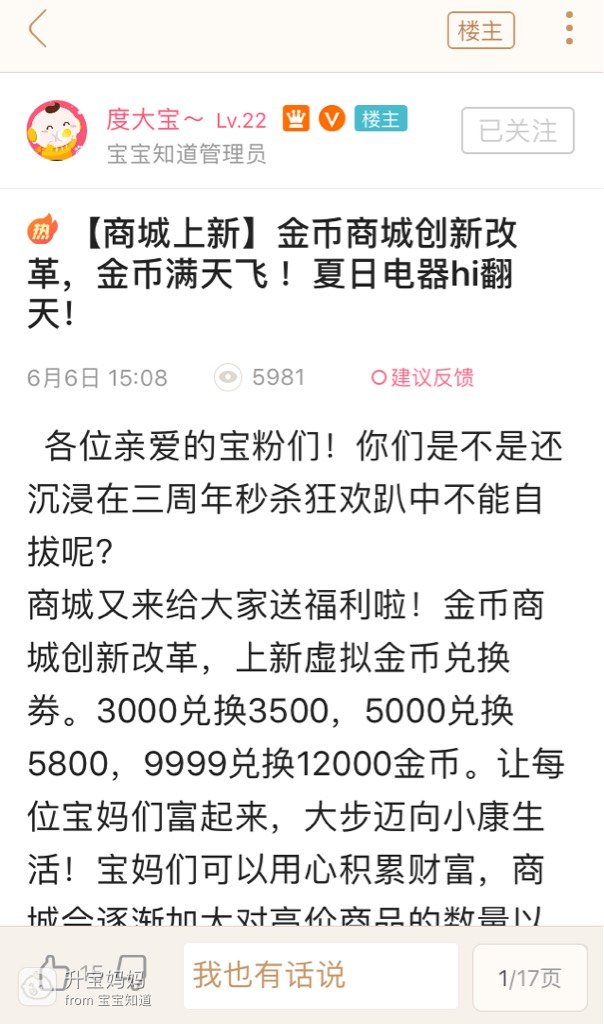Open the 建议反馈 link

pos(422,378)
